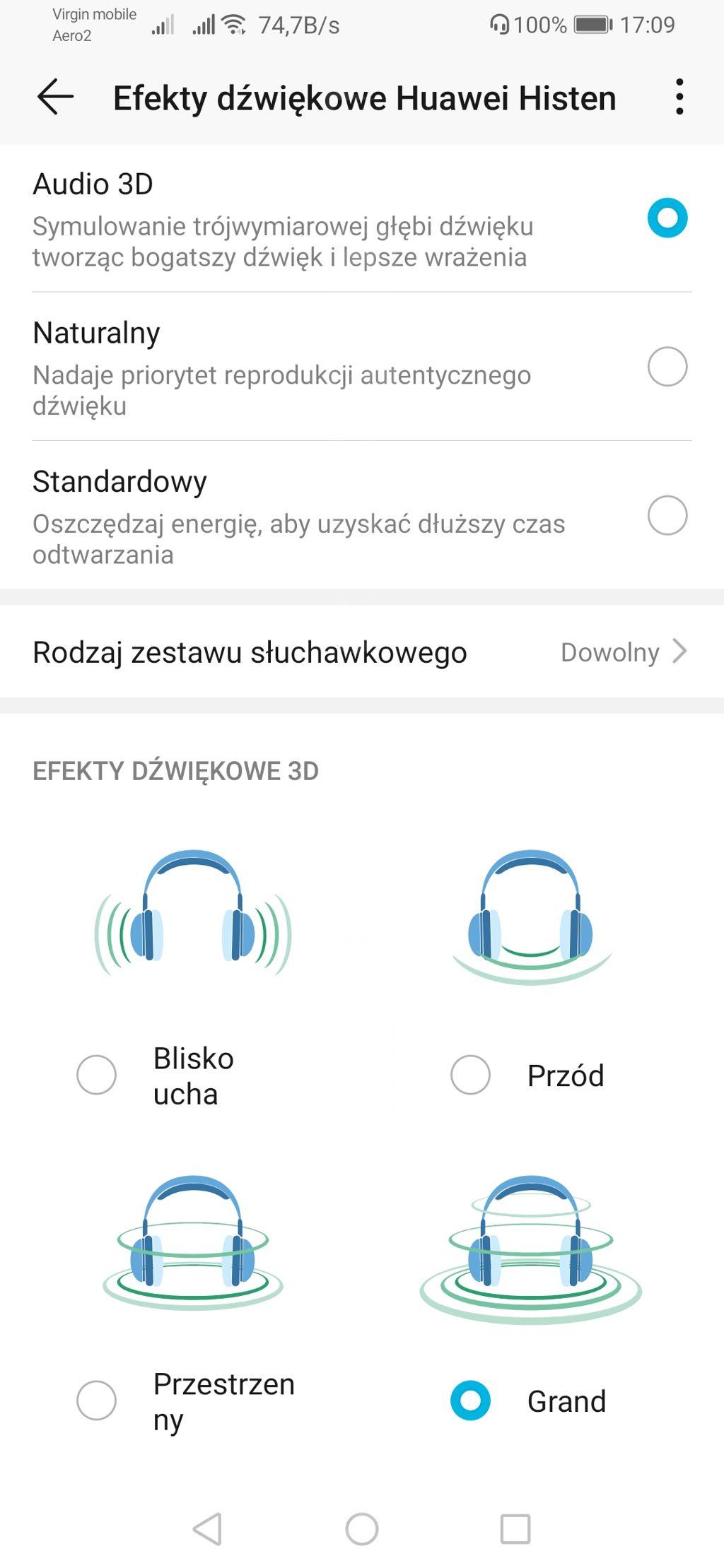Open the three-dot overflow menu

(679, 97)
